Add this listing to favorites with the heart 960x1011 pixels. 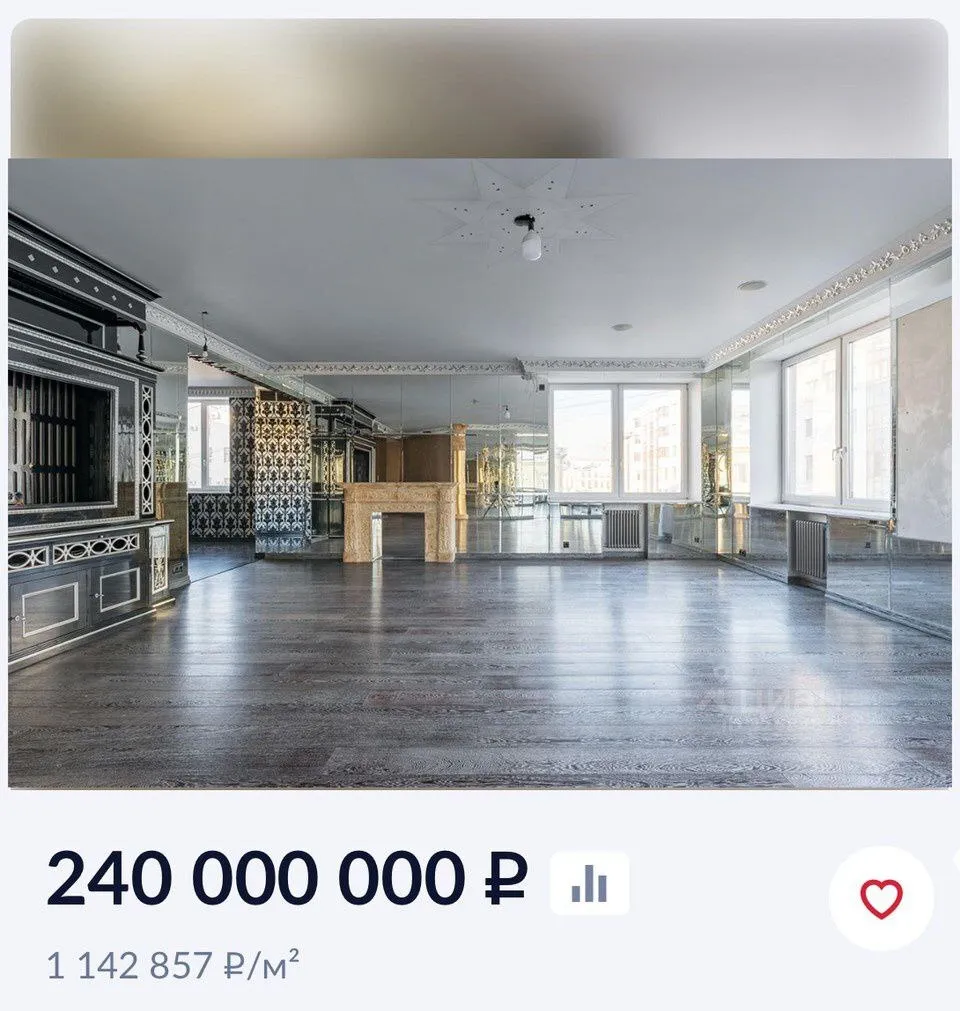[x=881, y=898]
